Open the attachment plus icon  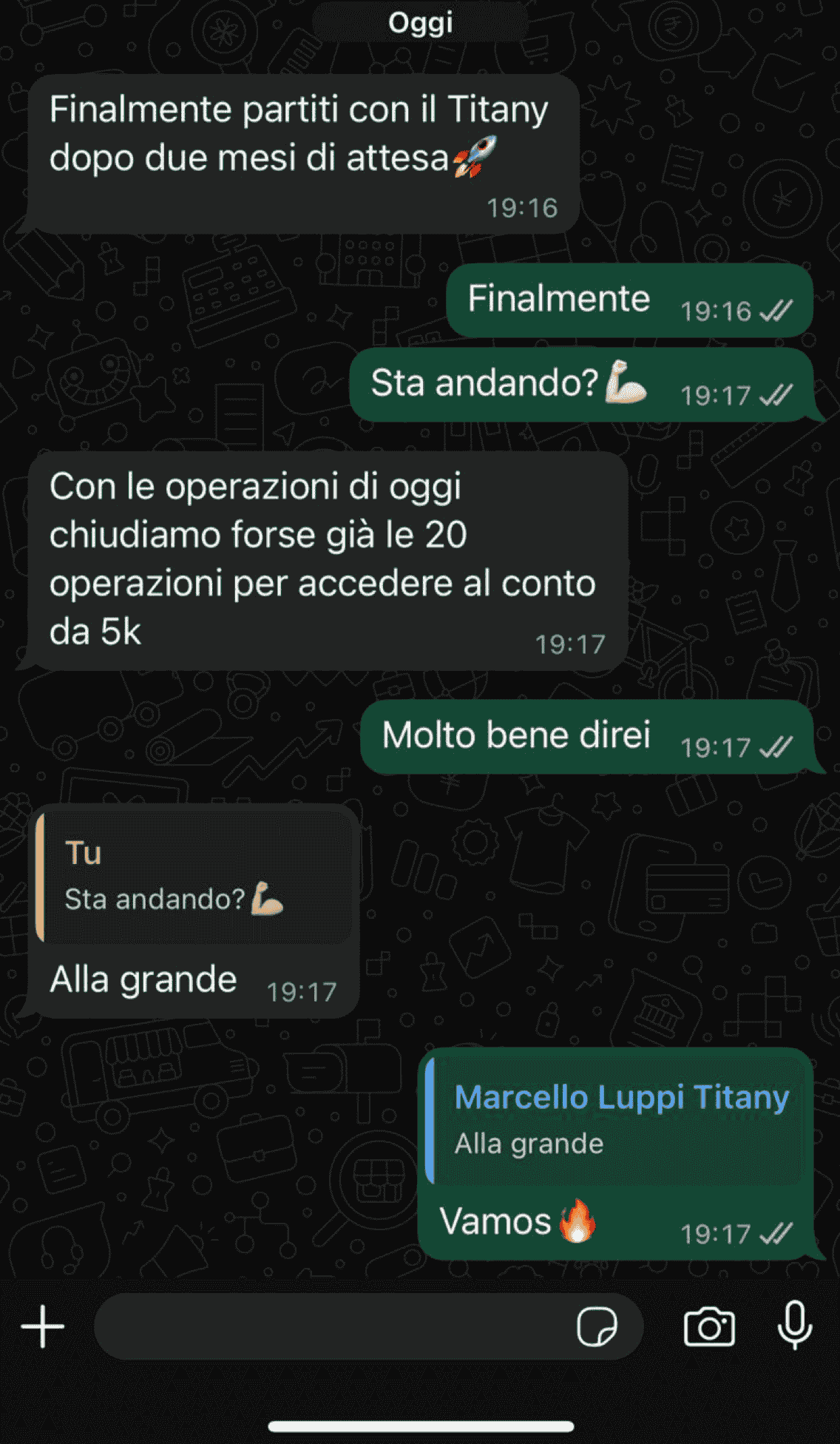(x=42, y=1326)
